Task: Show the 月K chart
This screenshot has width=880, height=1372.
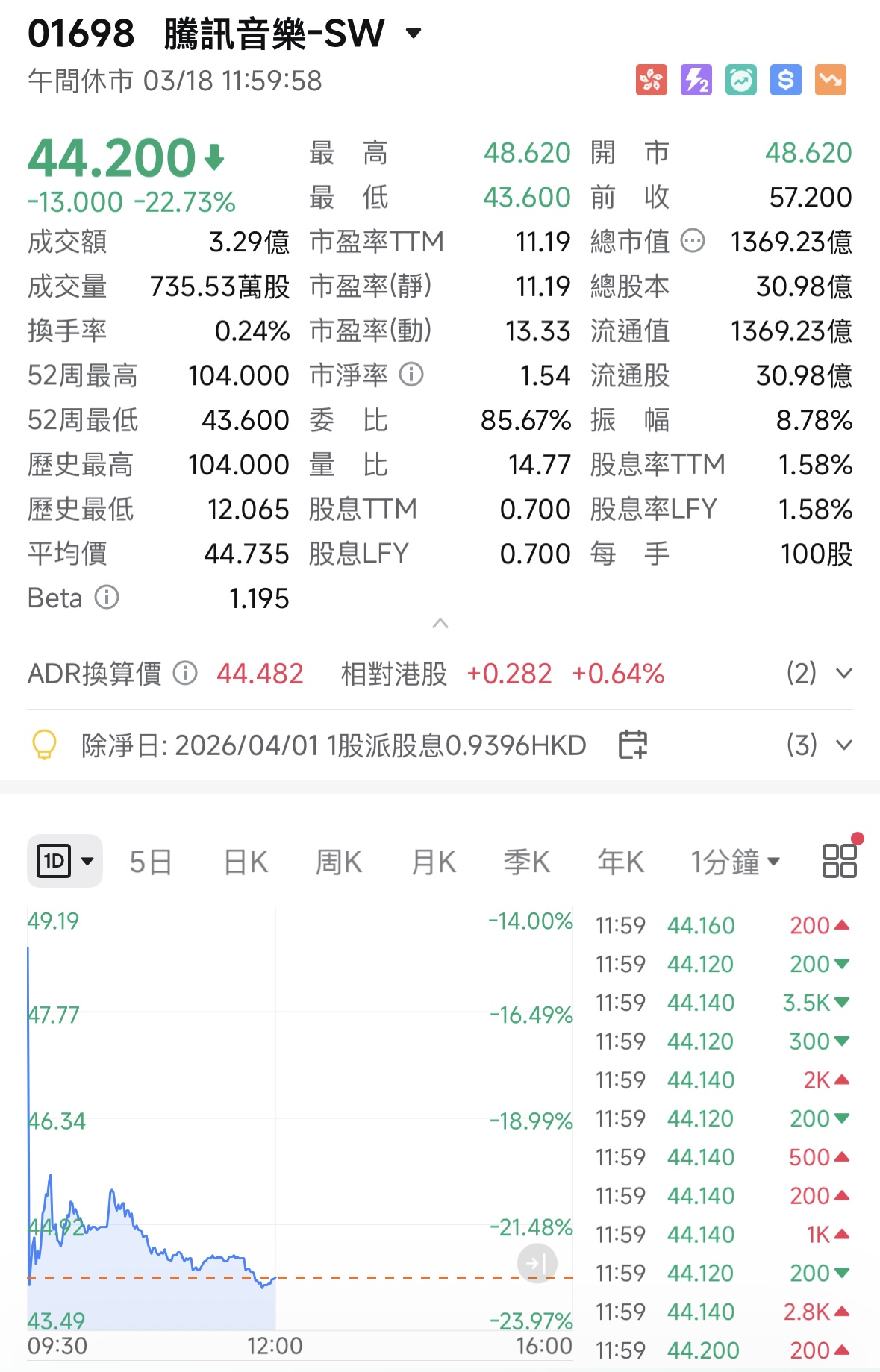Action: pyautogui.click(x=434, y=862)
